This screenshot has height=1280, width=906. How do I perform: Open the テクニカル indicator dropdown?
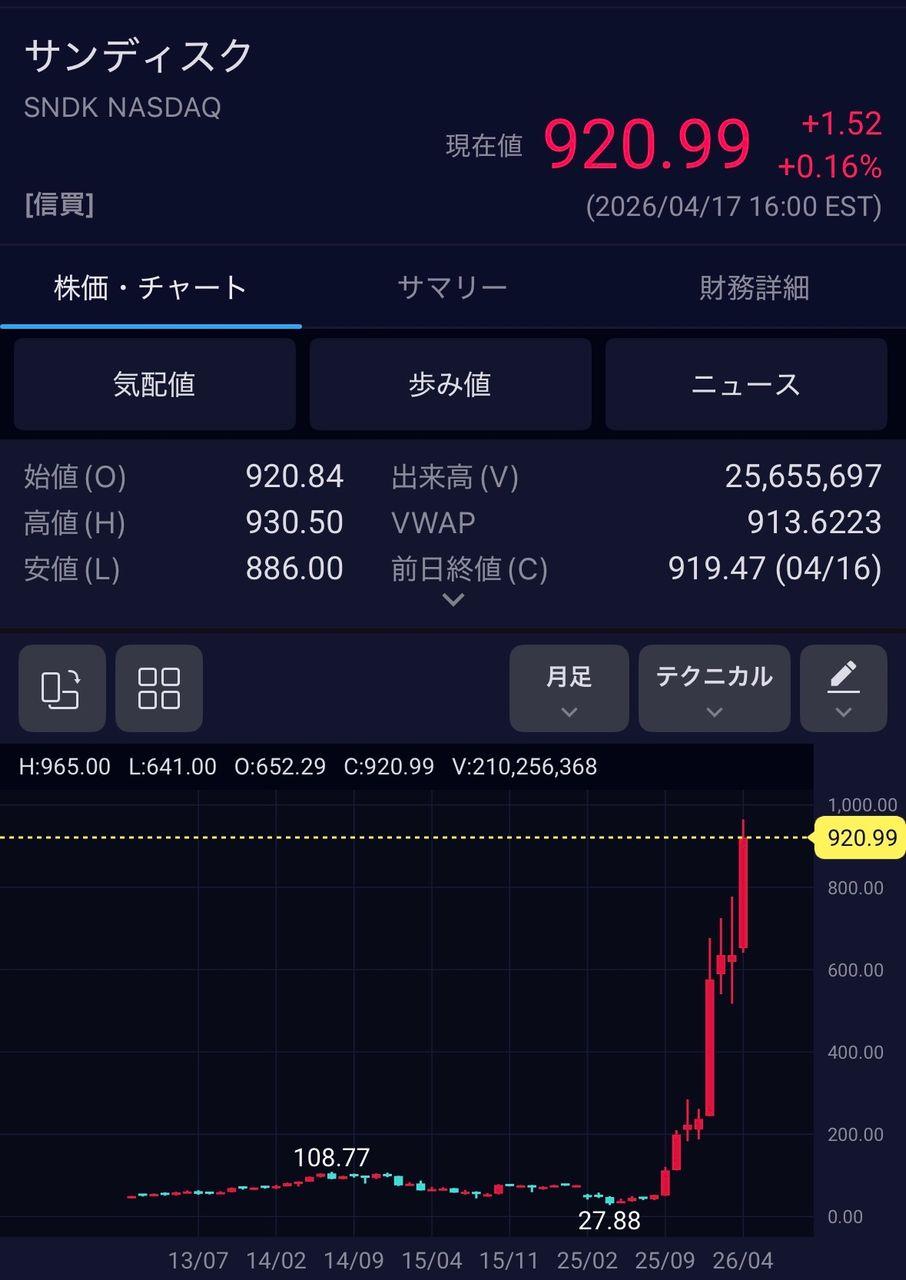click(714, 712)
